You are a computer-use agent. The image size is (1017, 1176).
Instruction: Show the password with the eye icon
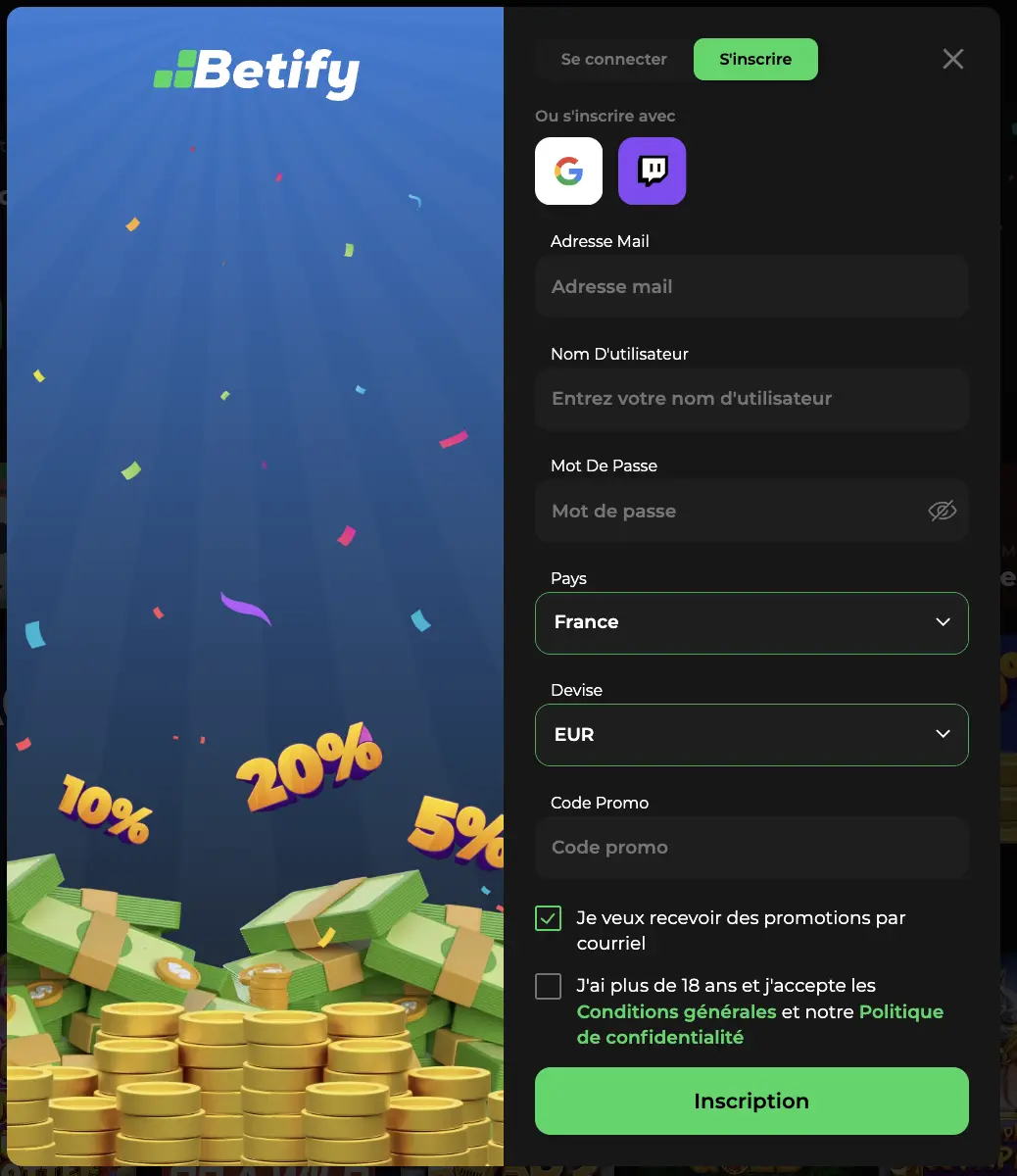pos(942,511)
